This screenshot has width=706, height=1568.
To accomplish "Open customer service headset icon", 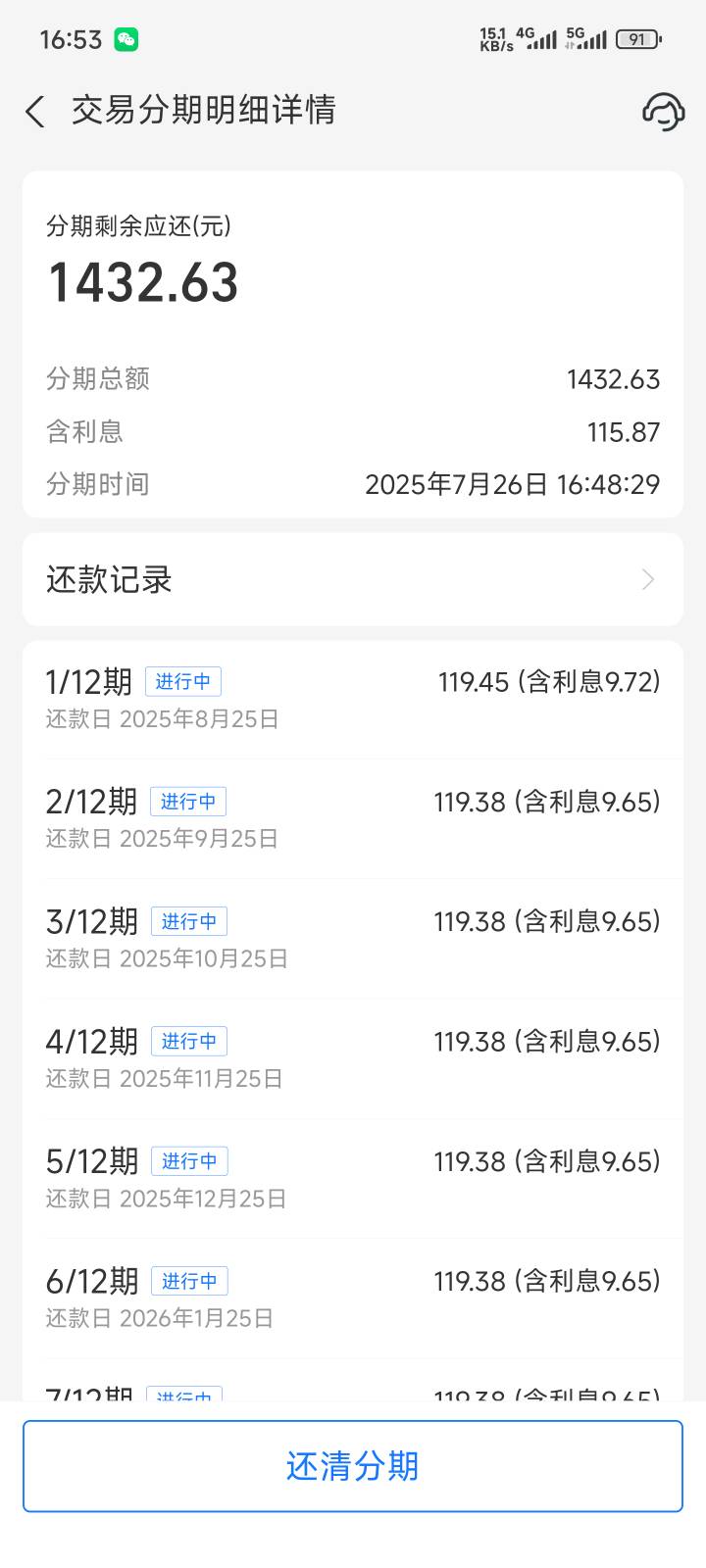I will click(x=663, y=112).
